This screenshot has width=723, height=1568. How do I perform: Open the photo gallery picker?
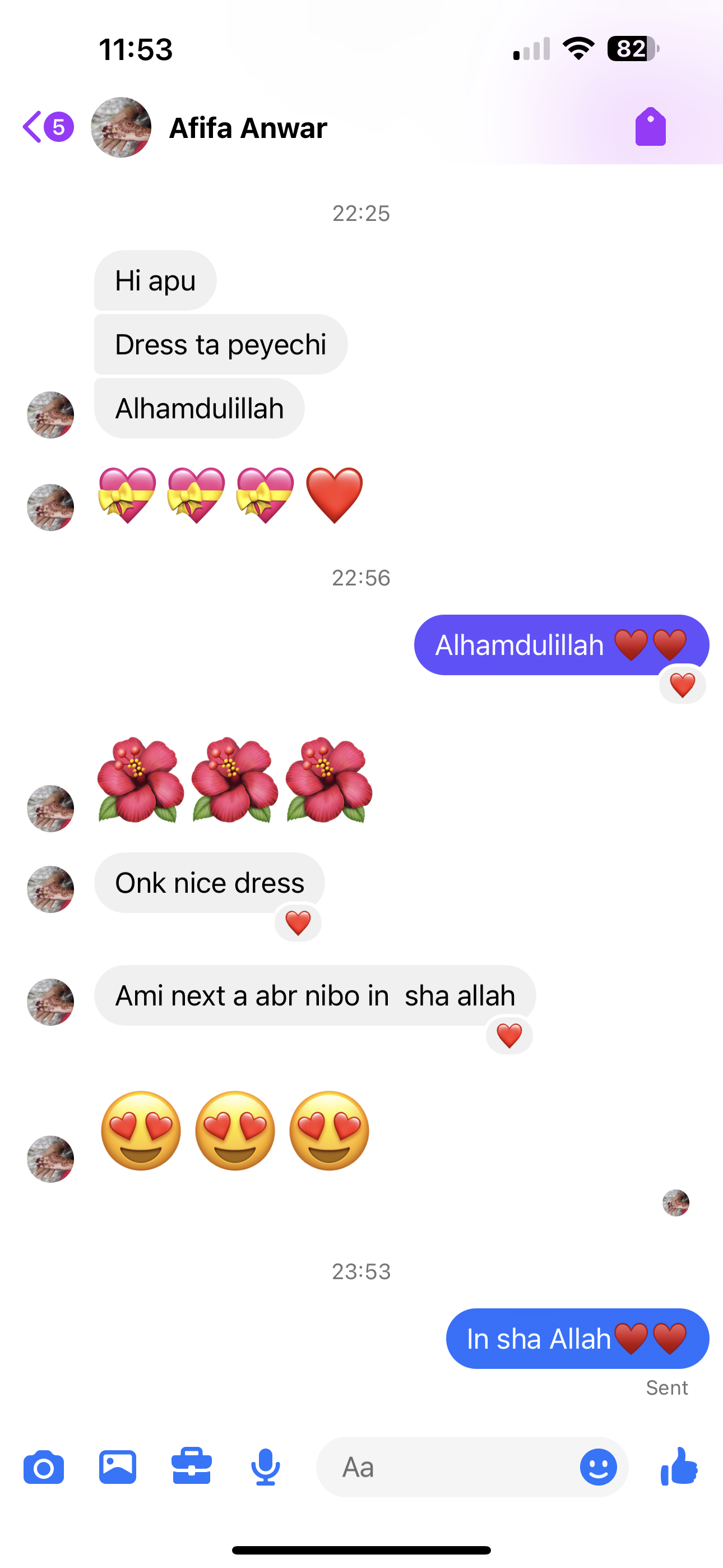click(118, 1468)
